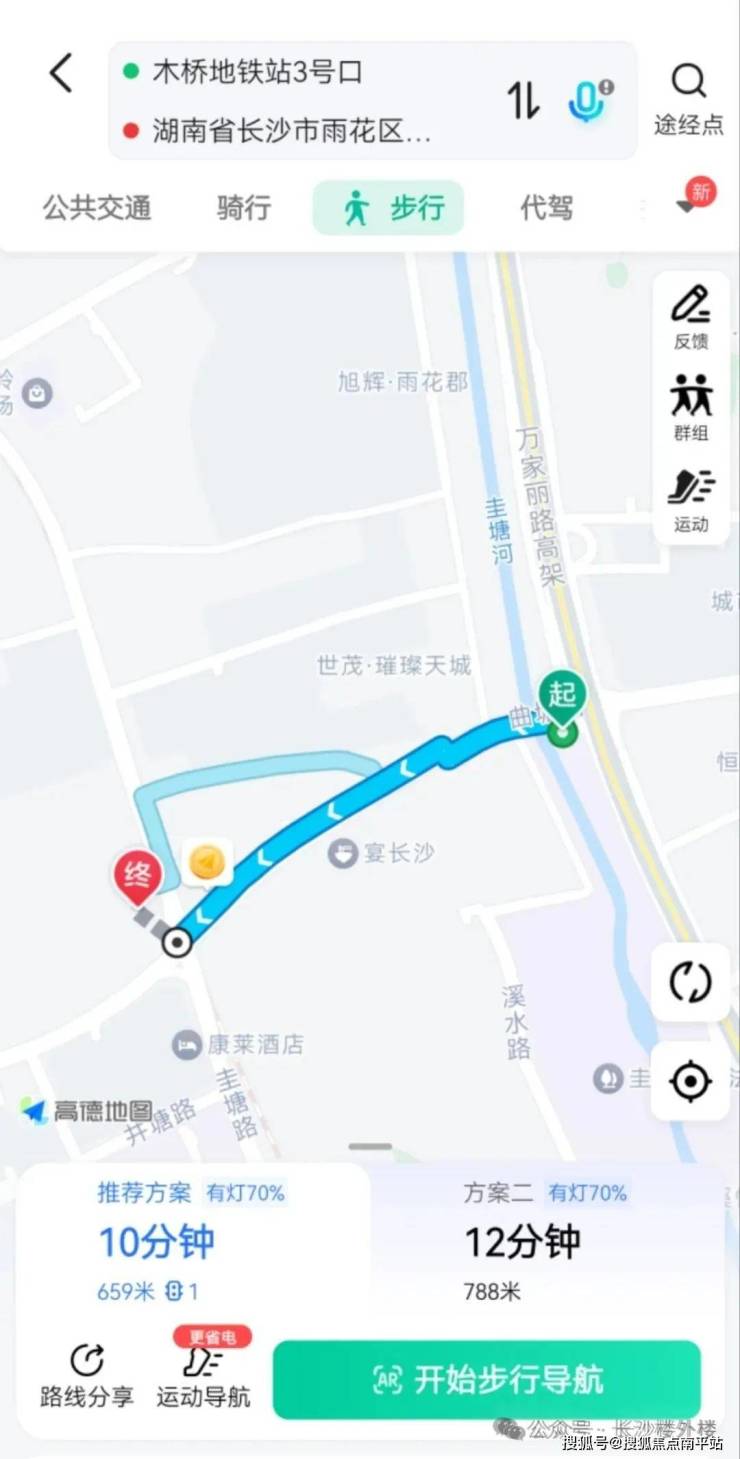Expand more travel modes dropdown

tap(692, 200)
